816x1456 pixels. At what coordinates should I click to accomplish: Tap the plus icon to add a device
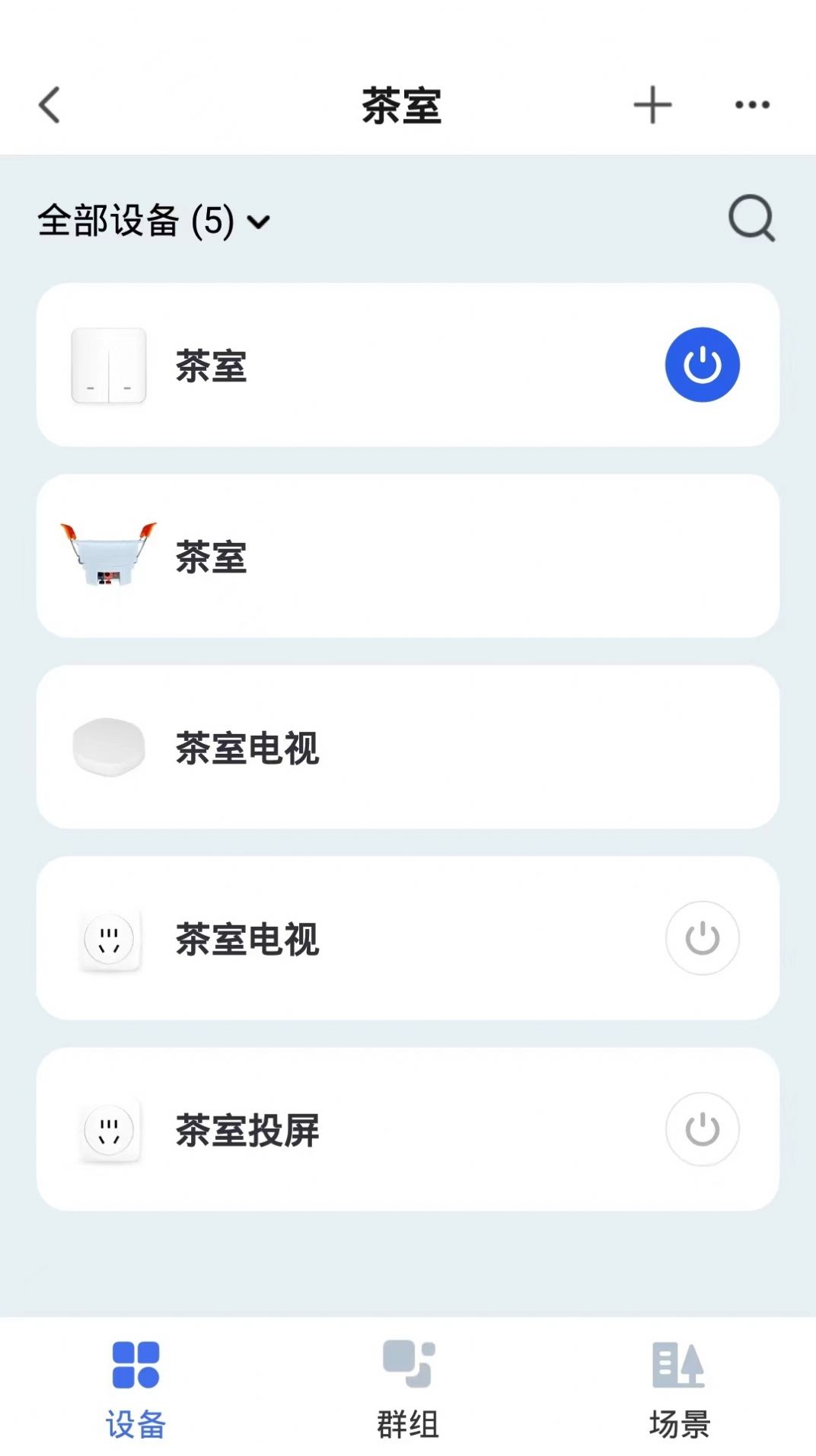[x=652, y=105]
